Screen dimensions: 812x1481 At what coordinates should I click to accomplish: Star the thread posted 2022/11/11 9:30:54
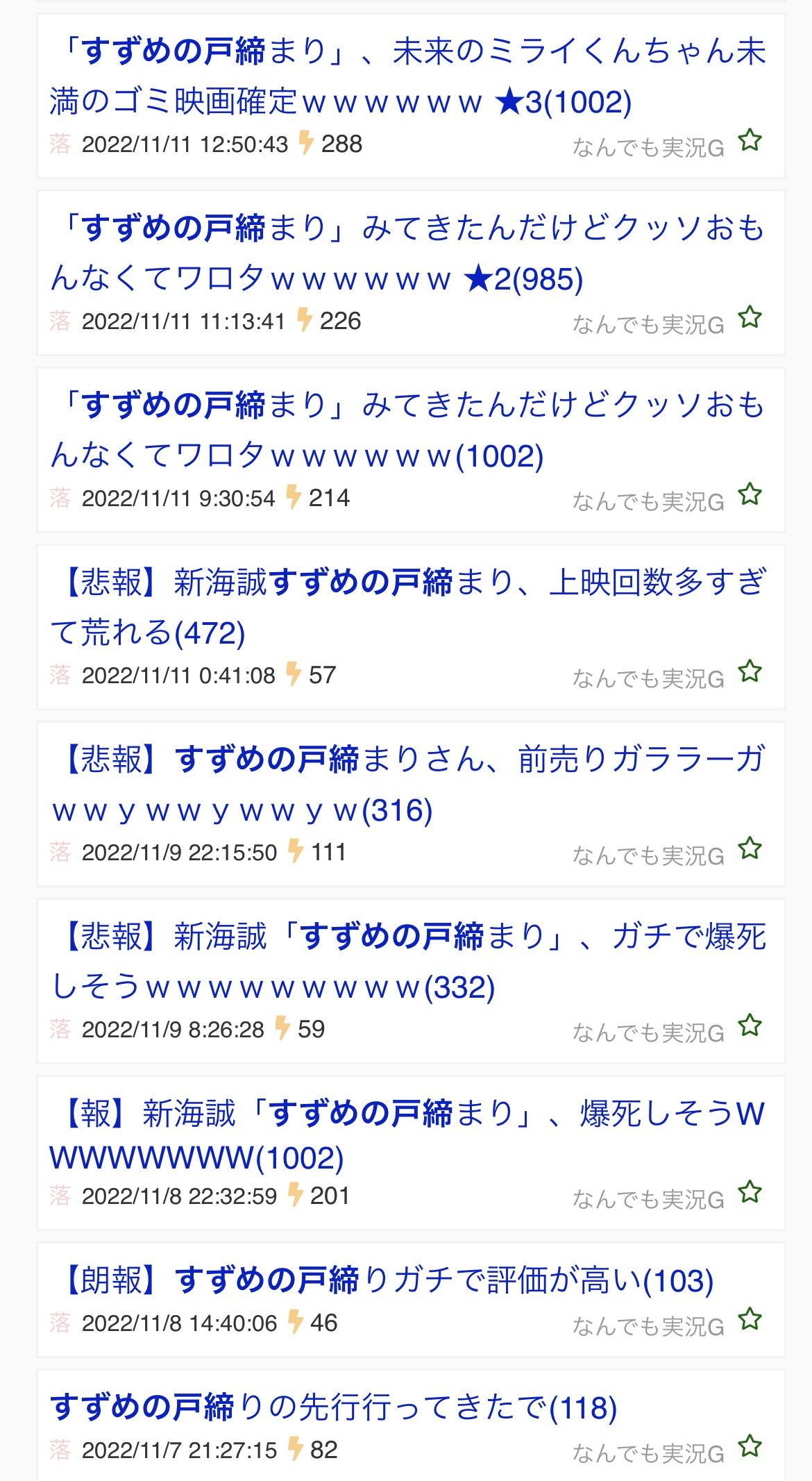[750, 495]
